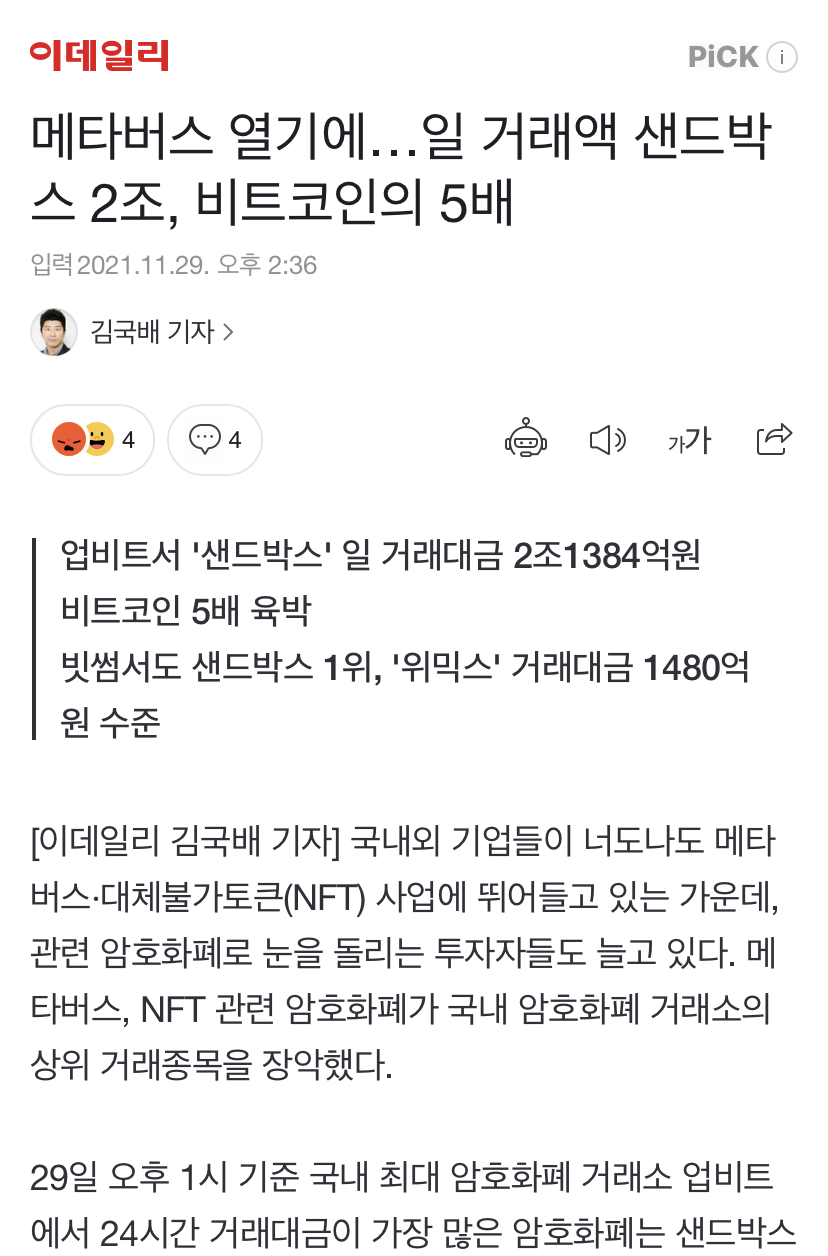Open the article share options
This screenshot has width=828, height=1256.
(774, 437)
